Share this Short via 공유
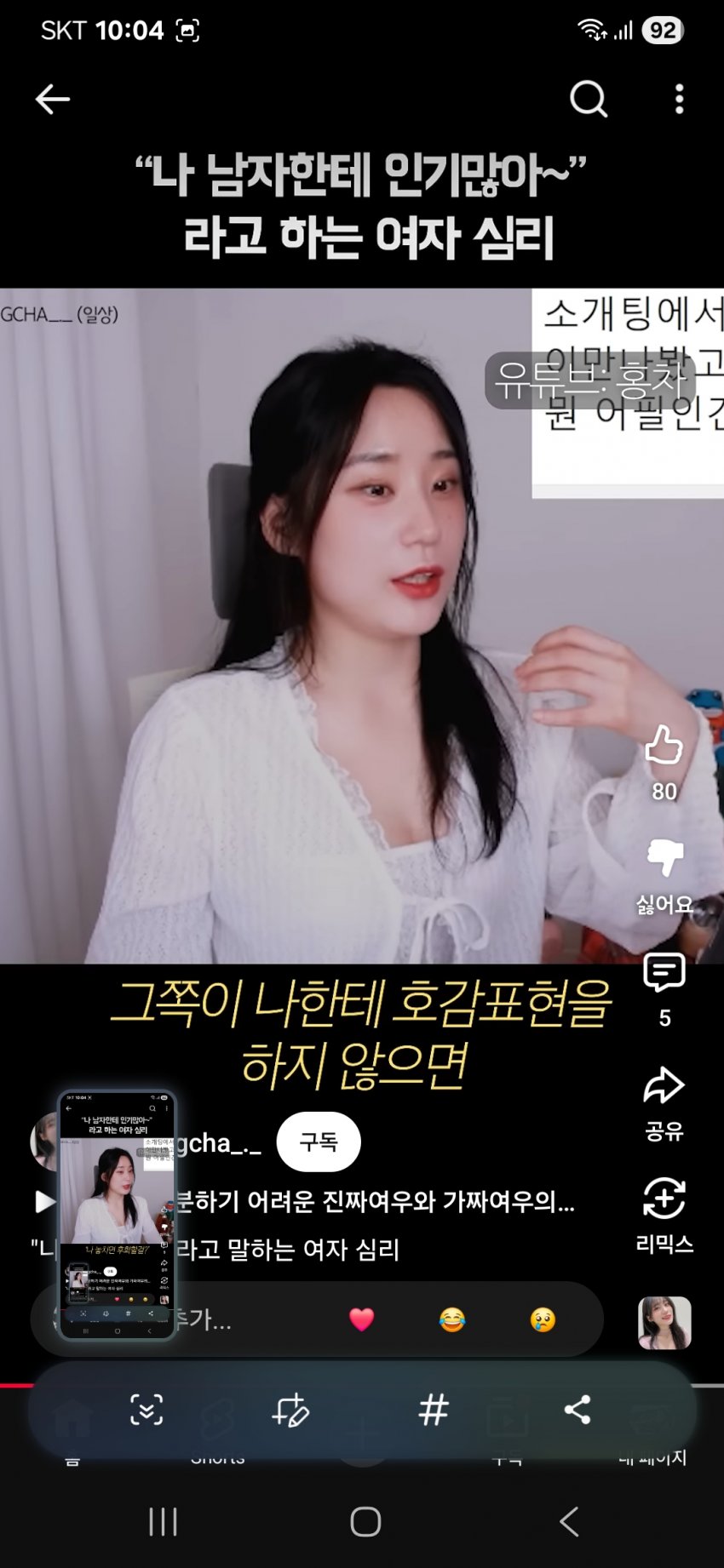The image size is (724, 1568). tap(664, 1087)
